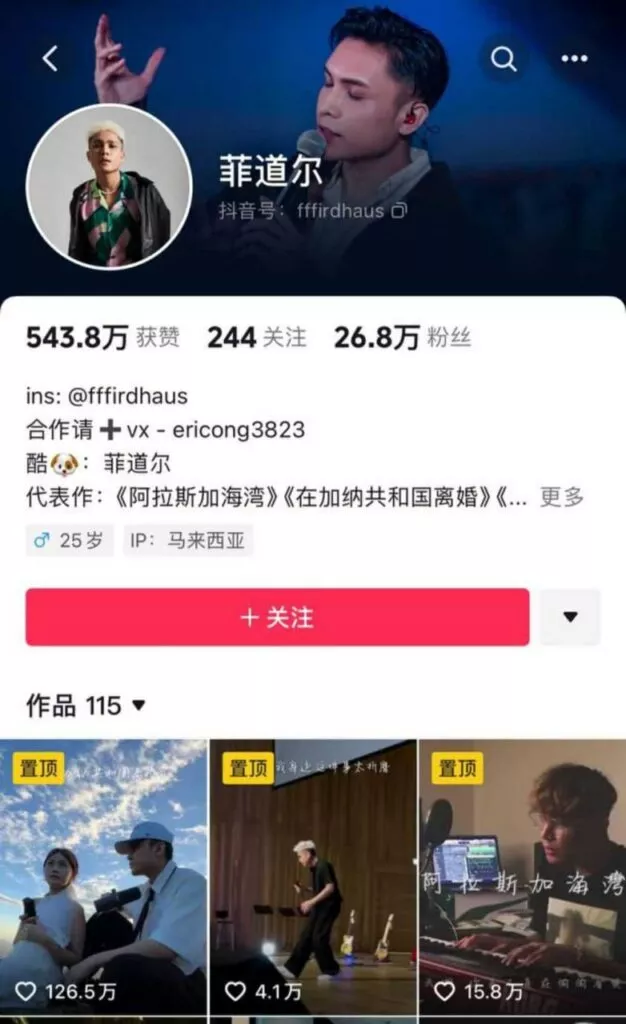Follow 菲道尔 with the red 关注 button

coord(277,617)
